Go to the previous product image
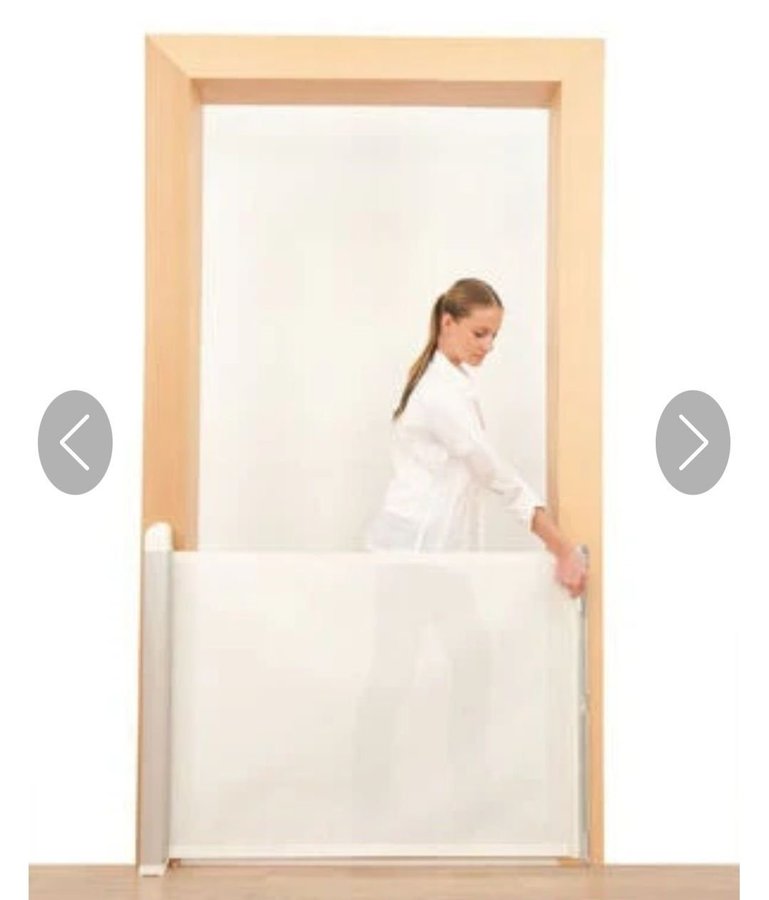This screenshot has height=900, width=769. pos(75,442)
